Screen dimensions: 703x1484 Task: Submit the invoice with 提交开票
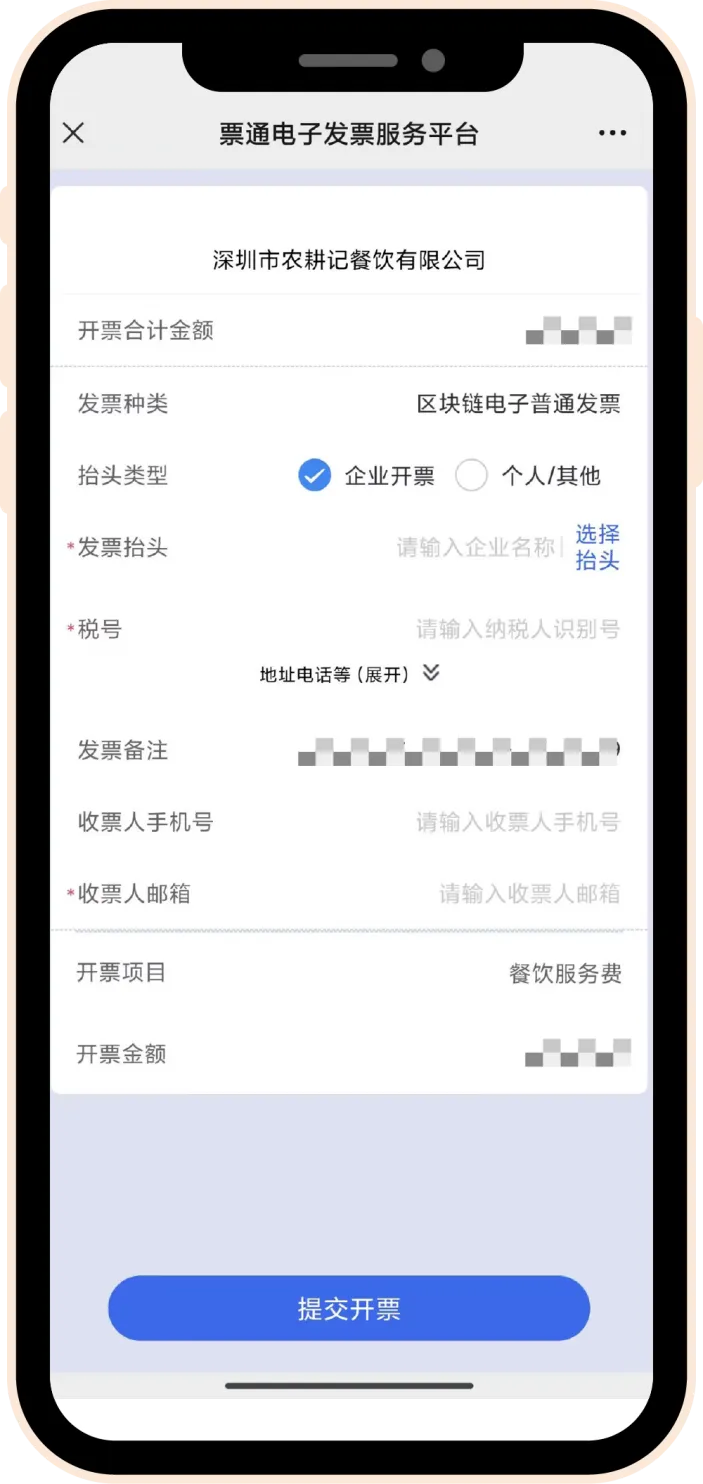(349, 1308)
